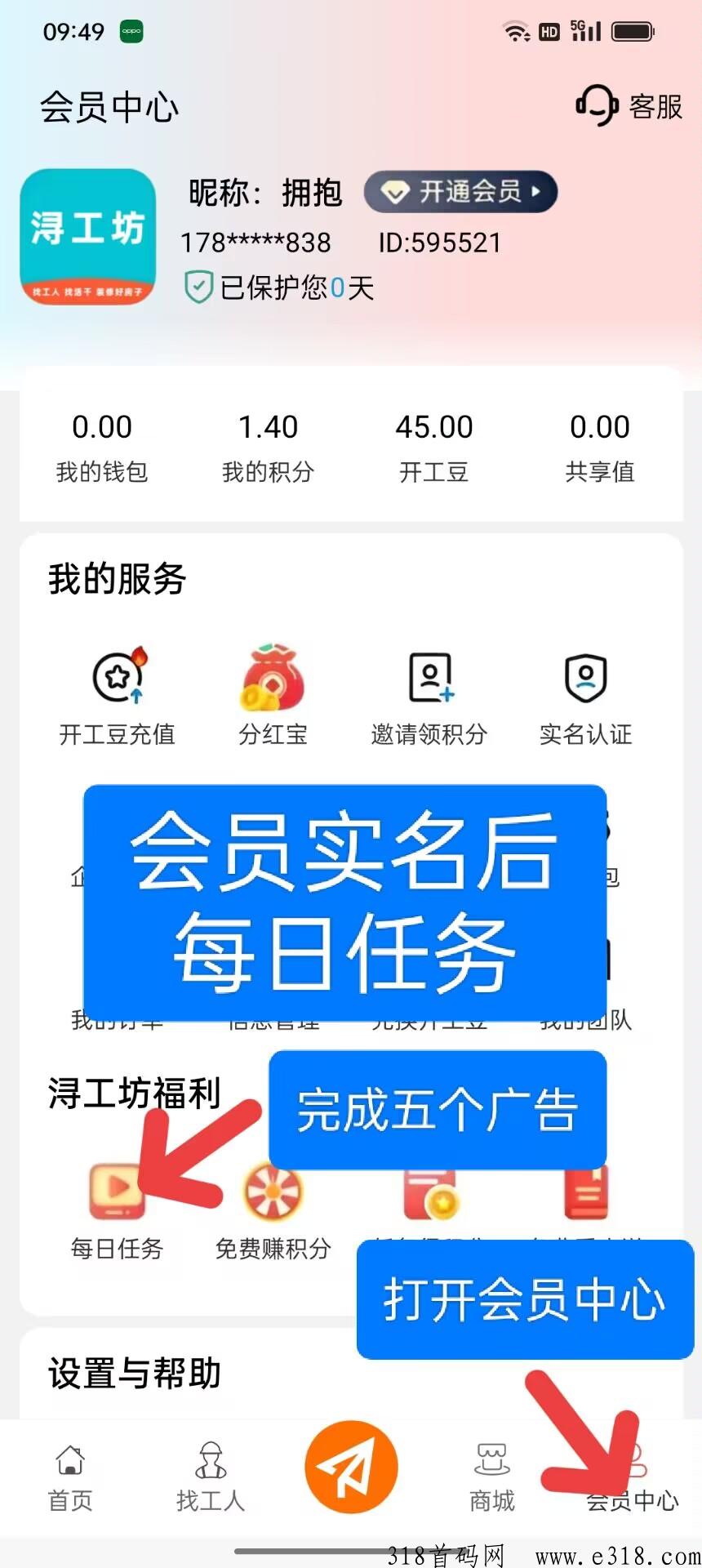Open the 浔工坊 profile avatar
Viewport: 702px width, 1568px height.
pos(87,237)
